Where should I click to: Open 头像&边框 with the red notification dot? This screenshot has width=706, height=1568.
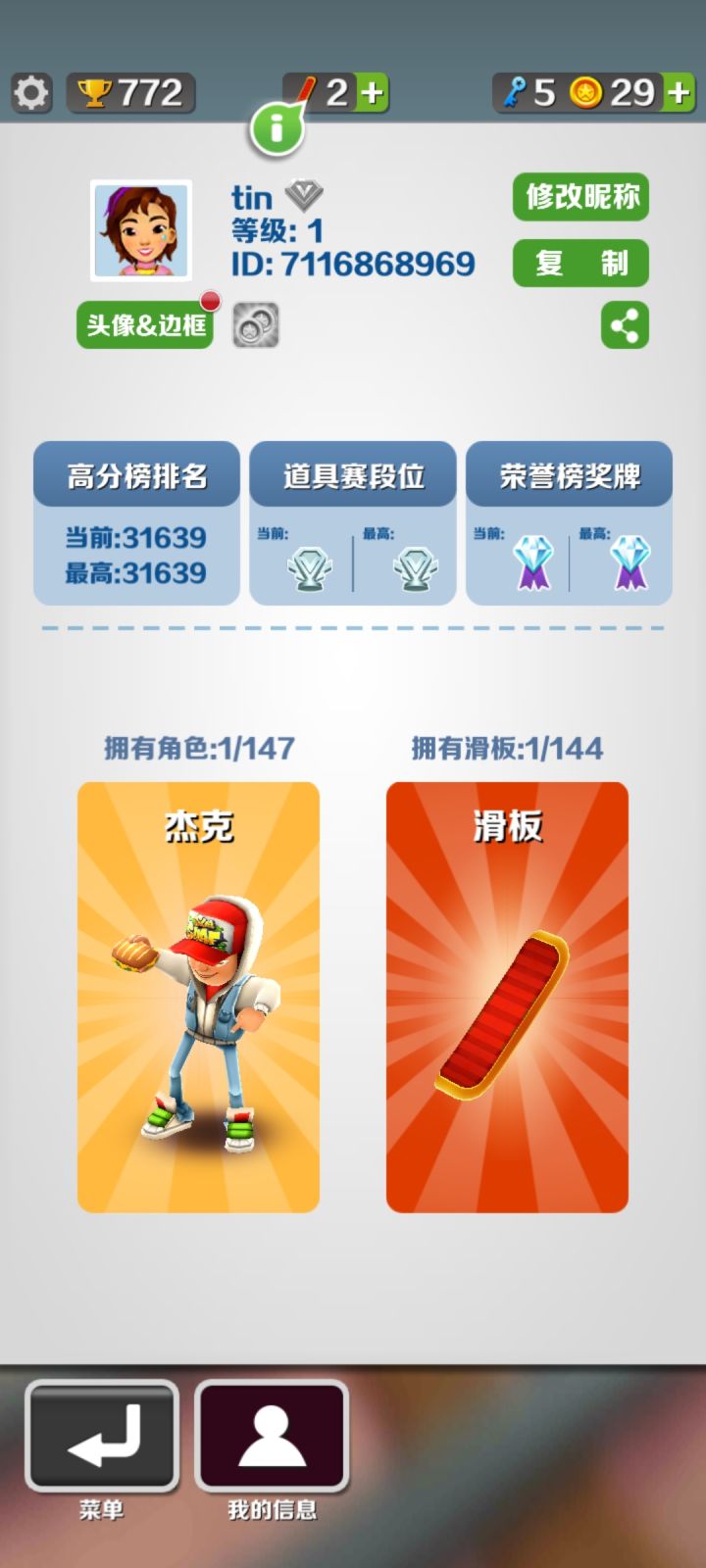pyautogui.click(x=143, y=326)
